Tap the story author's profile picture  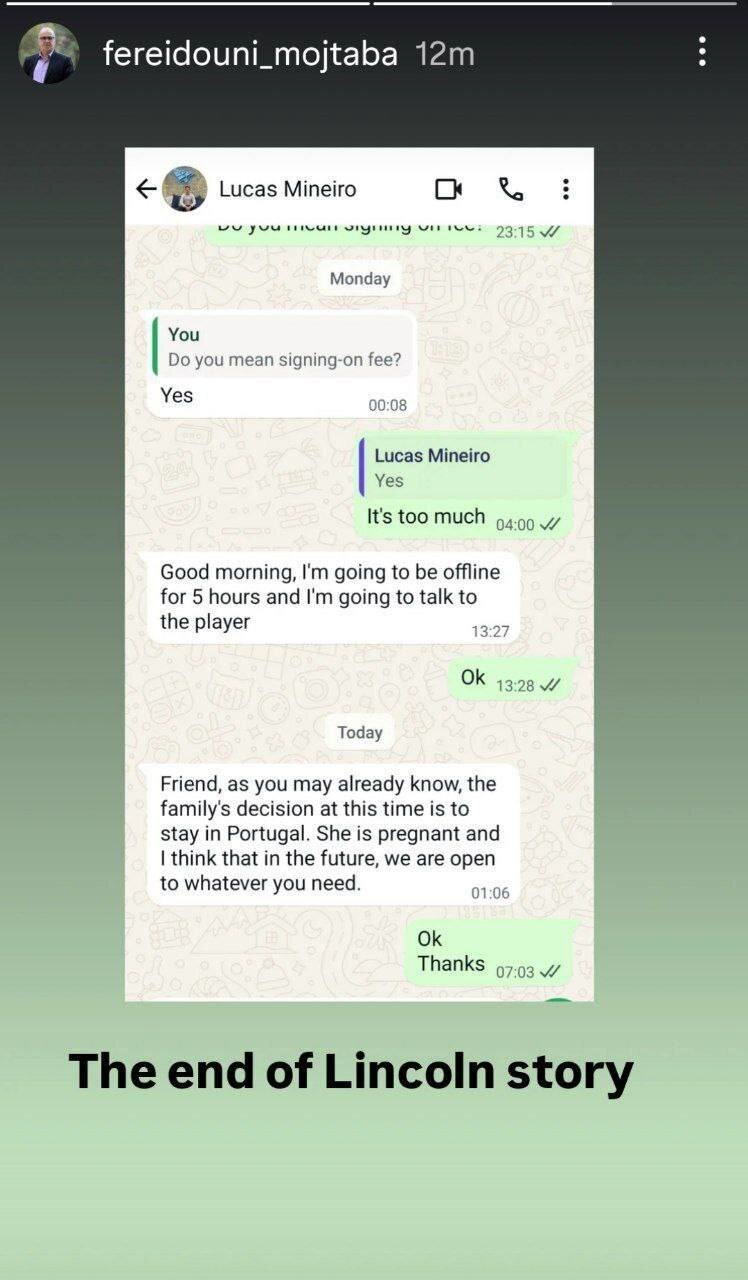tap(48, 53)
